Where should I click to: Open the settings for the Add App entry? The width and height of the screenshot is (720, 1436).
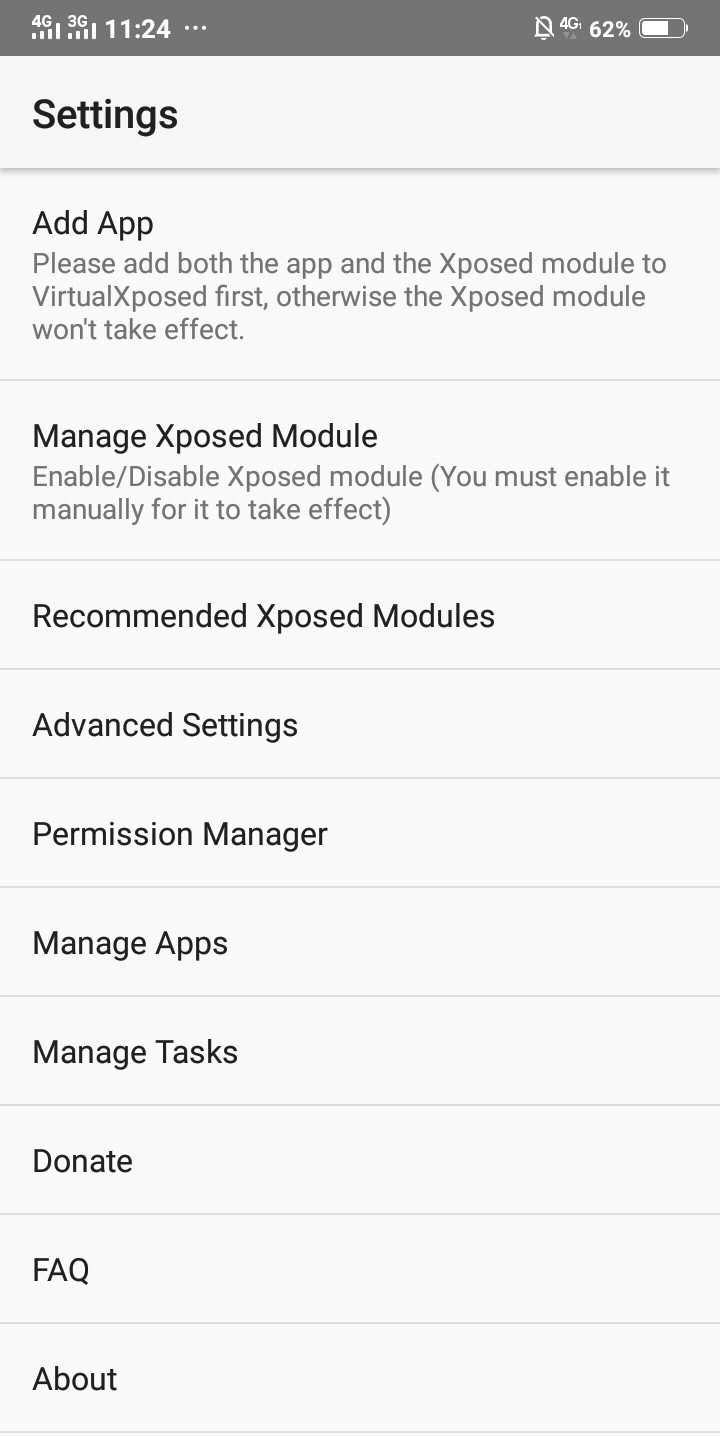pyautogui.click(x=92, y=222)
